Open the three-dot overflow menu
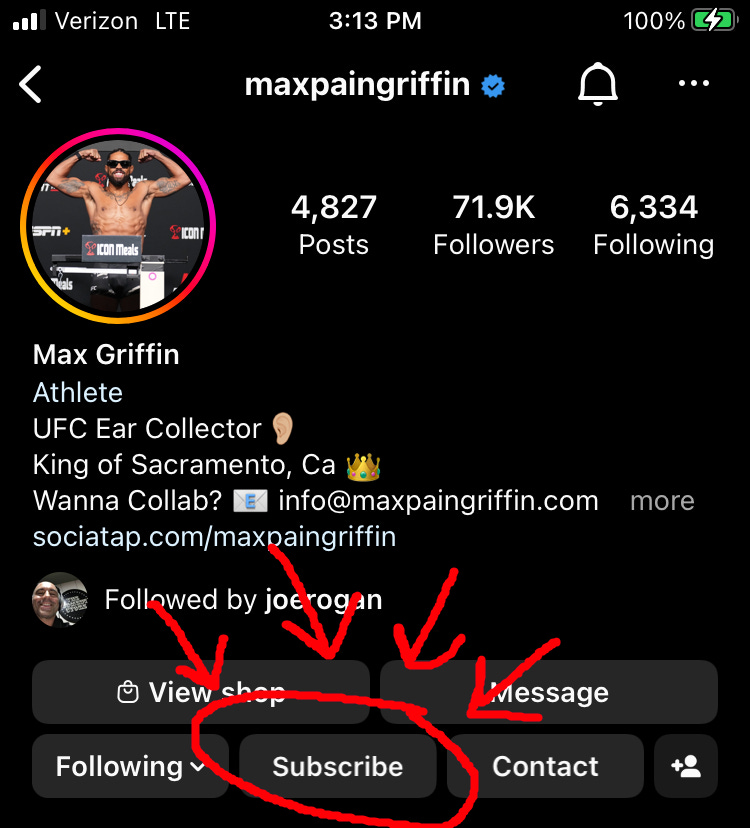This screenshot has width=750, height=828. tap(693, 83)
